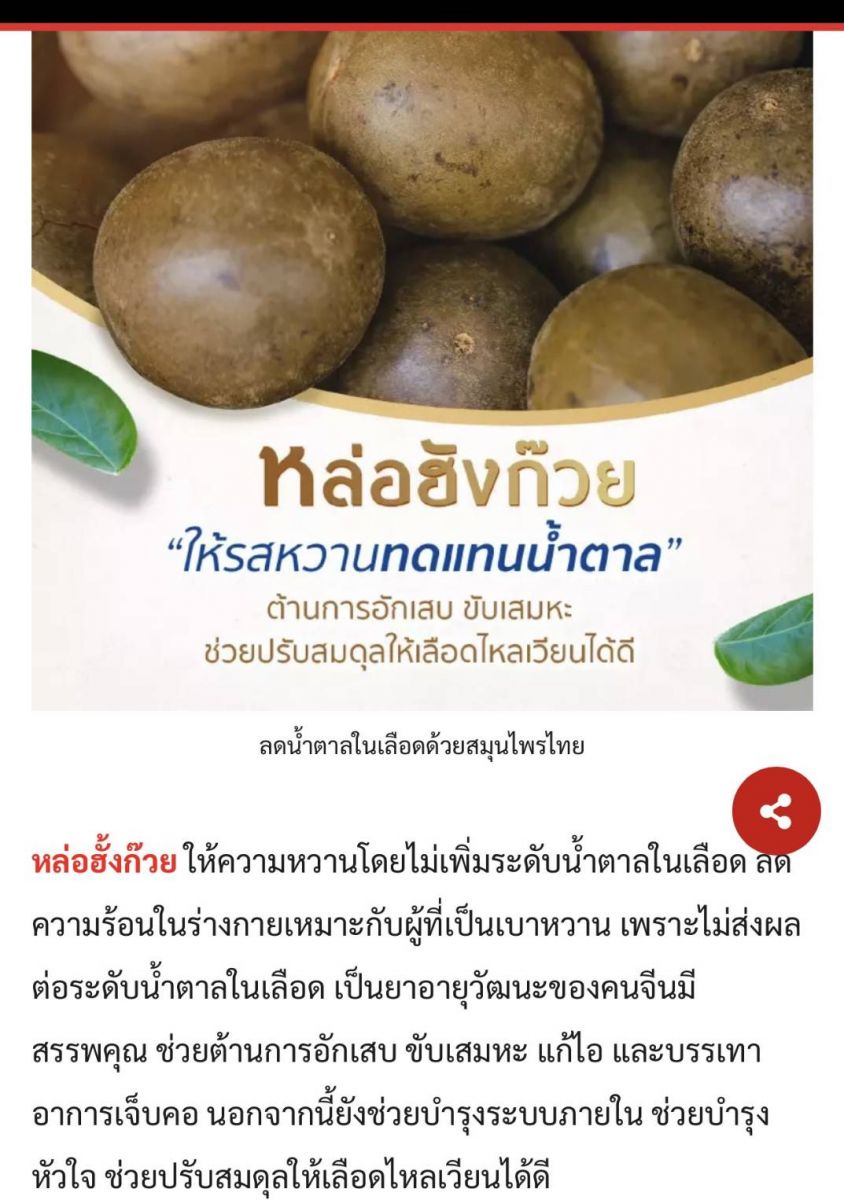Open the หล่อฮังก๊วย article image
Image resolution: width=844 pixels, height=1200 pixels.
422,370
